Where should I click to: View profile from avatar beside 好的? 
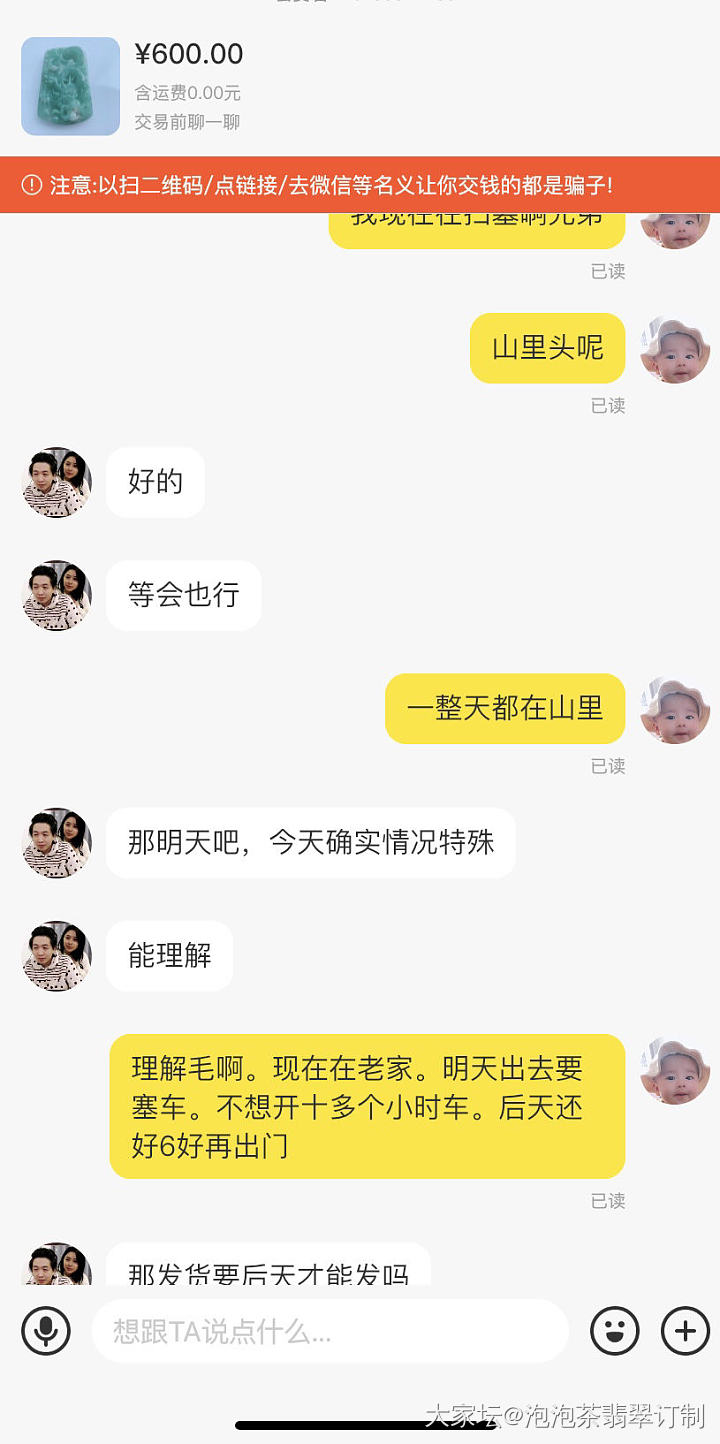(x=57, y=482)
